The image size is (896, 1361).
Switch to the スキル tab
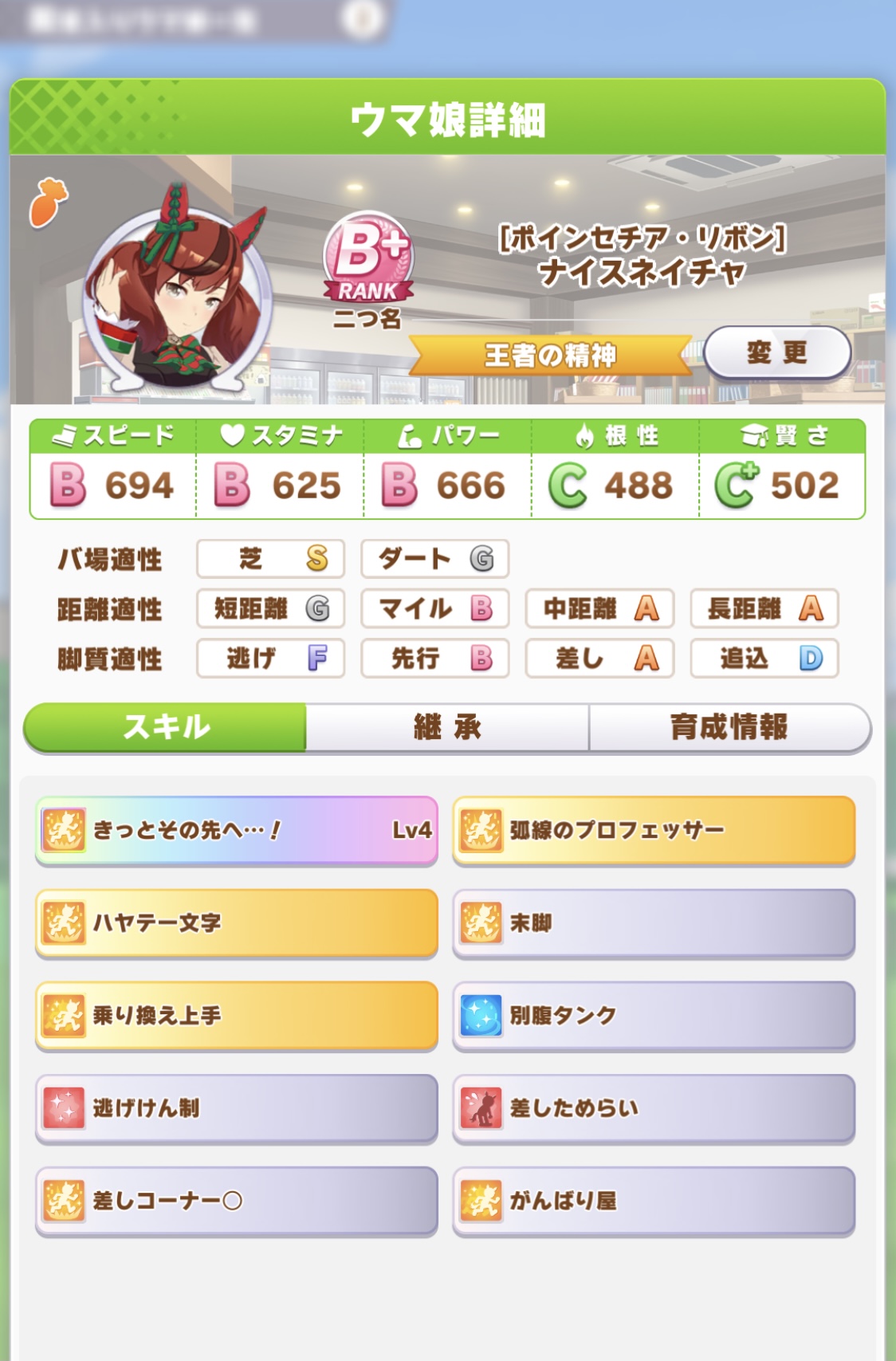point(166,727)
